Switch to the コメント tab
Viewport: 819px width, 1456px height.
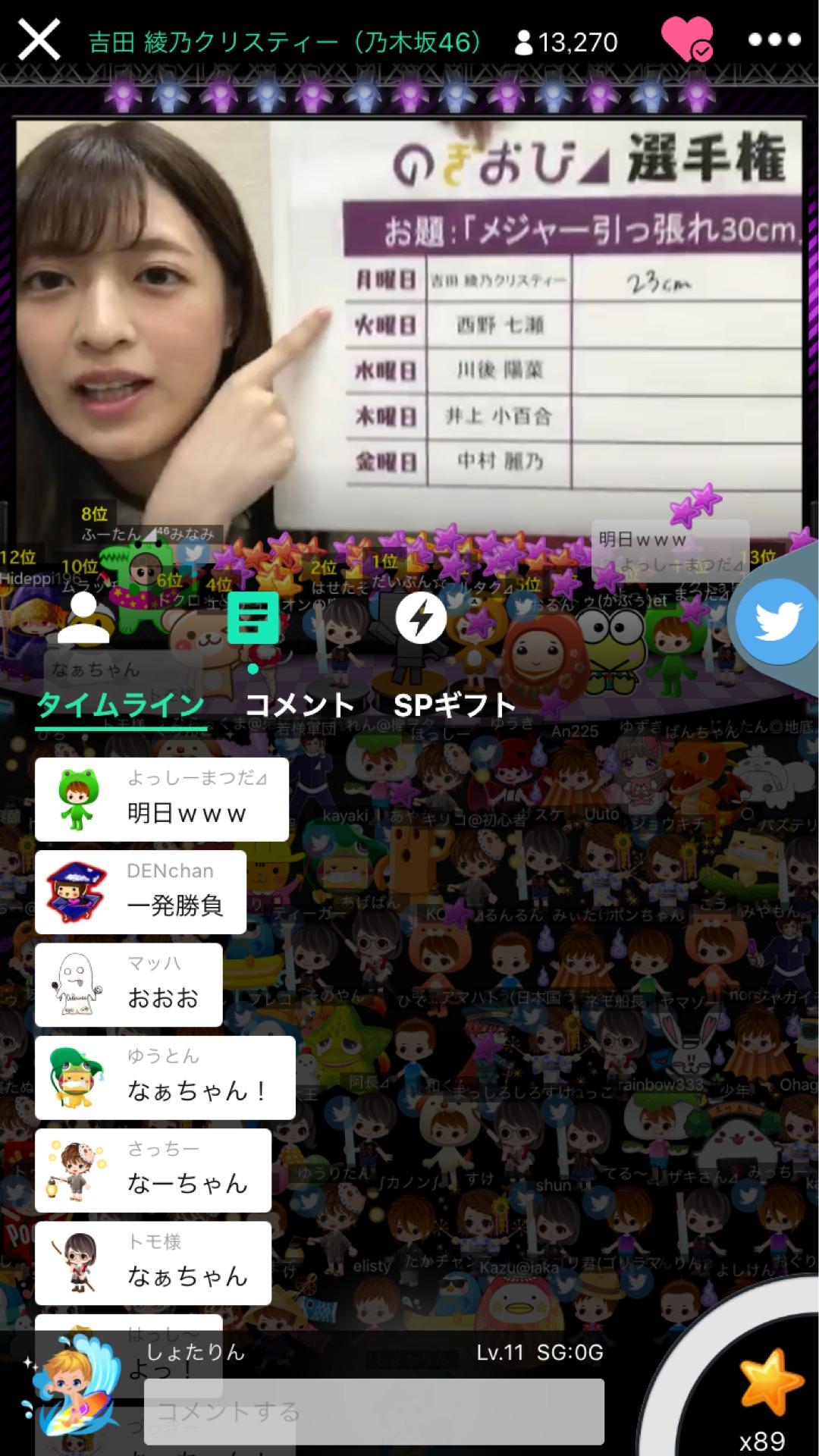coord(300,705)
